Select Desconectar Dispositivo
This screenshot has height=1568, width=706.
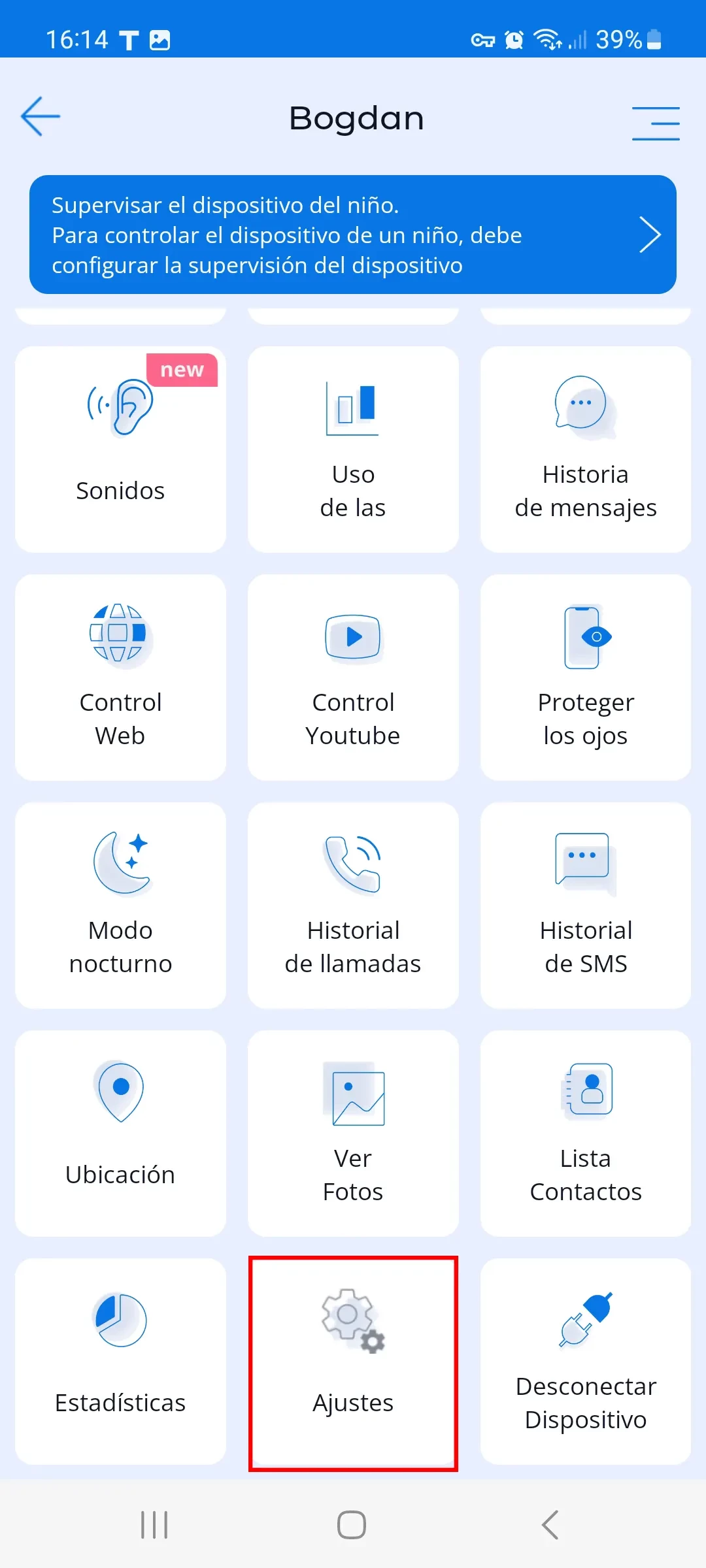click(x=586, y=1362)
